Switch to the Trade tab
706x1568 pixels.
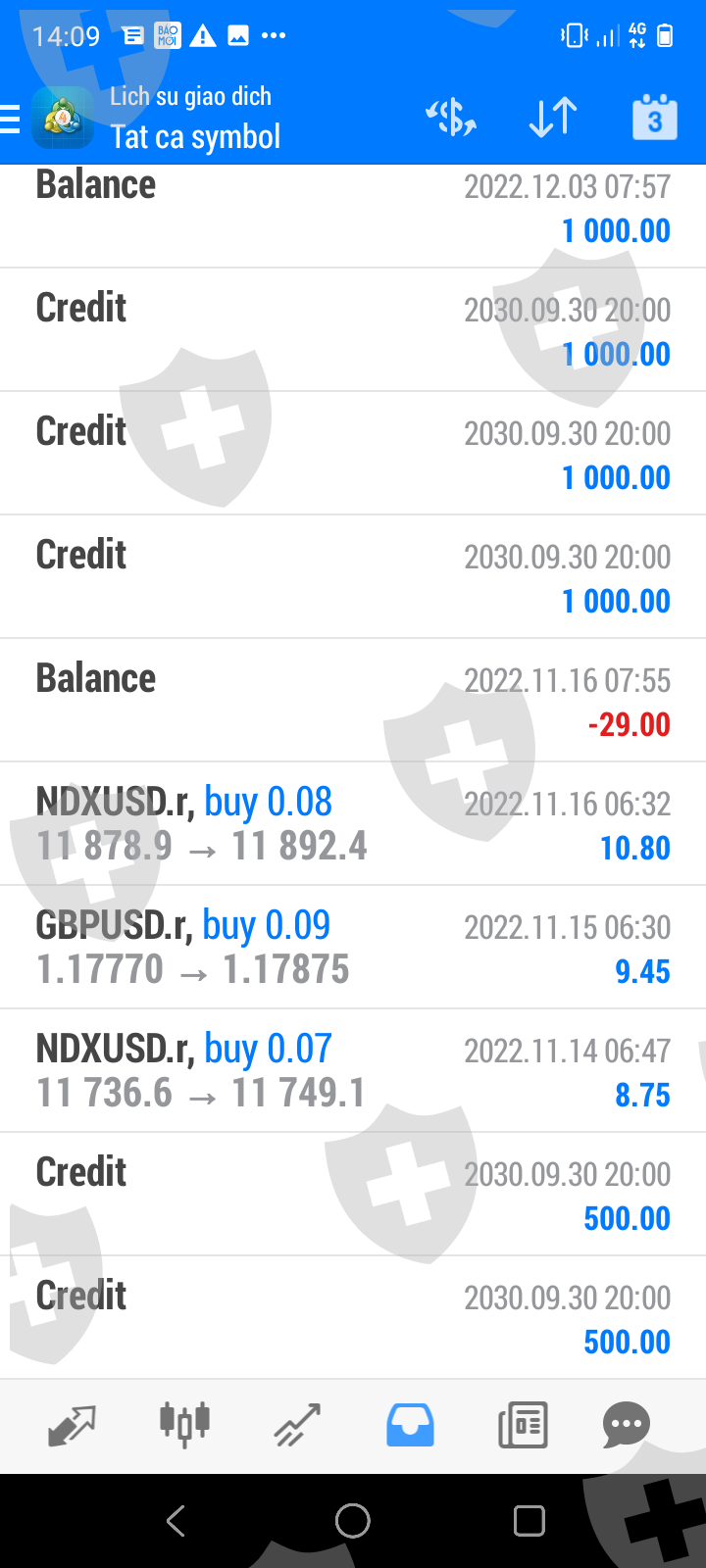click(297, 1426)
